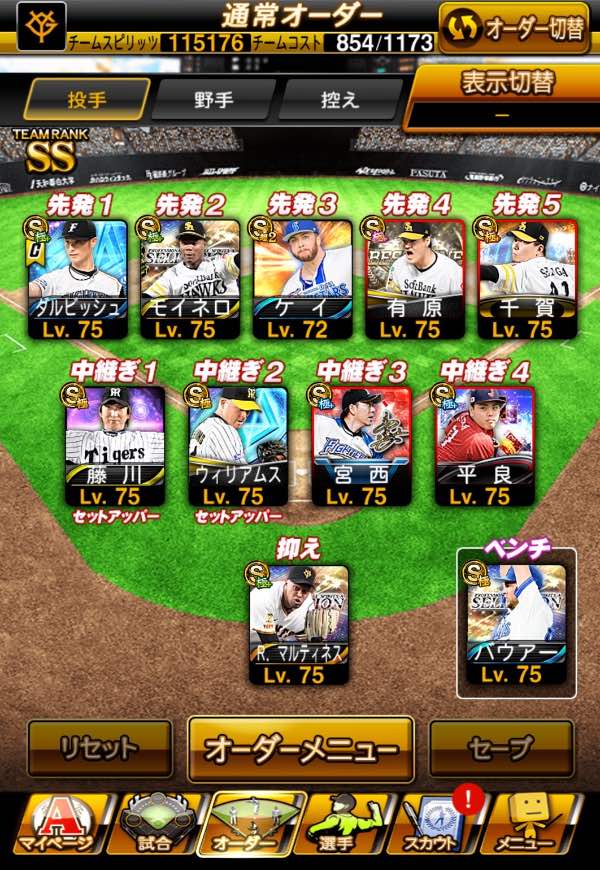The width and height of the screenshot is (600, 870).
Task: Tap the 宮西 reliever card
Action: pos(361,446)
